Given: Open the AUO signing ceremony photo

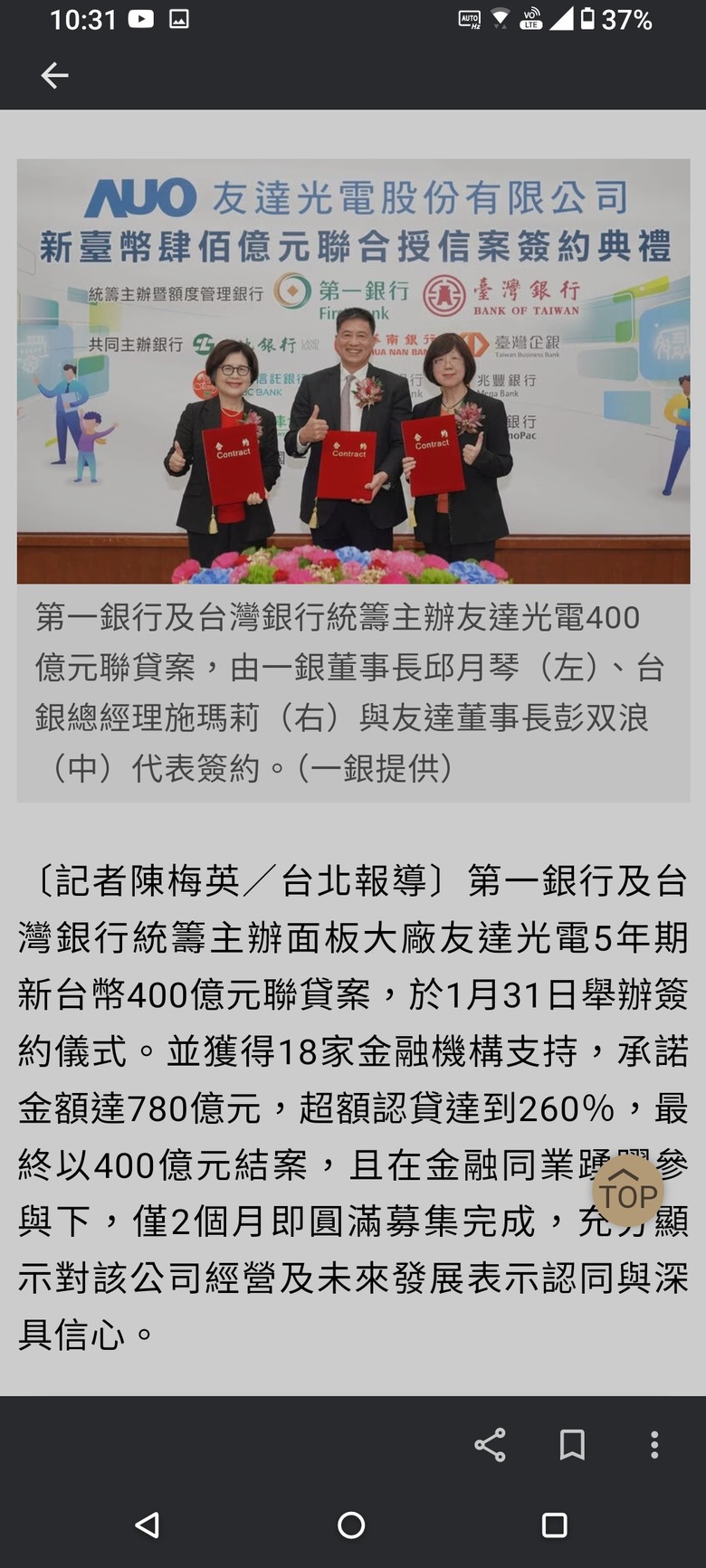Looking at the screenshot, I should (x=353, y=371).
